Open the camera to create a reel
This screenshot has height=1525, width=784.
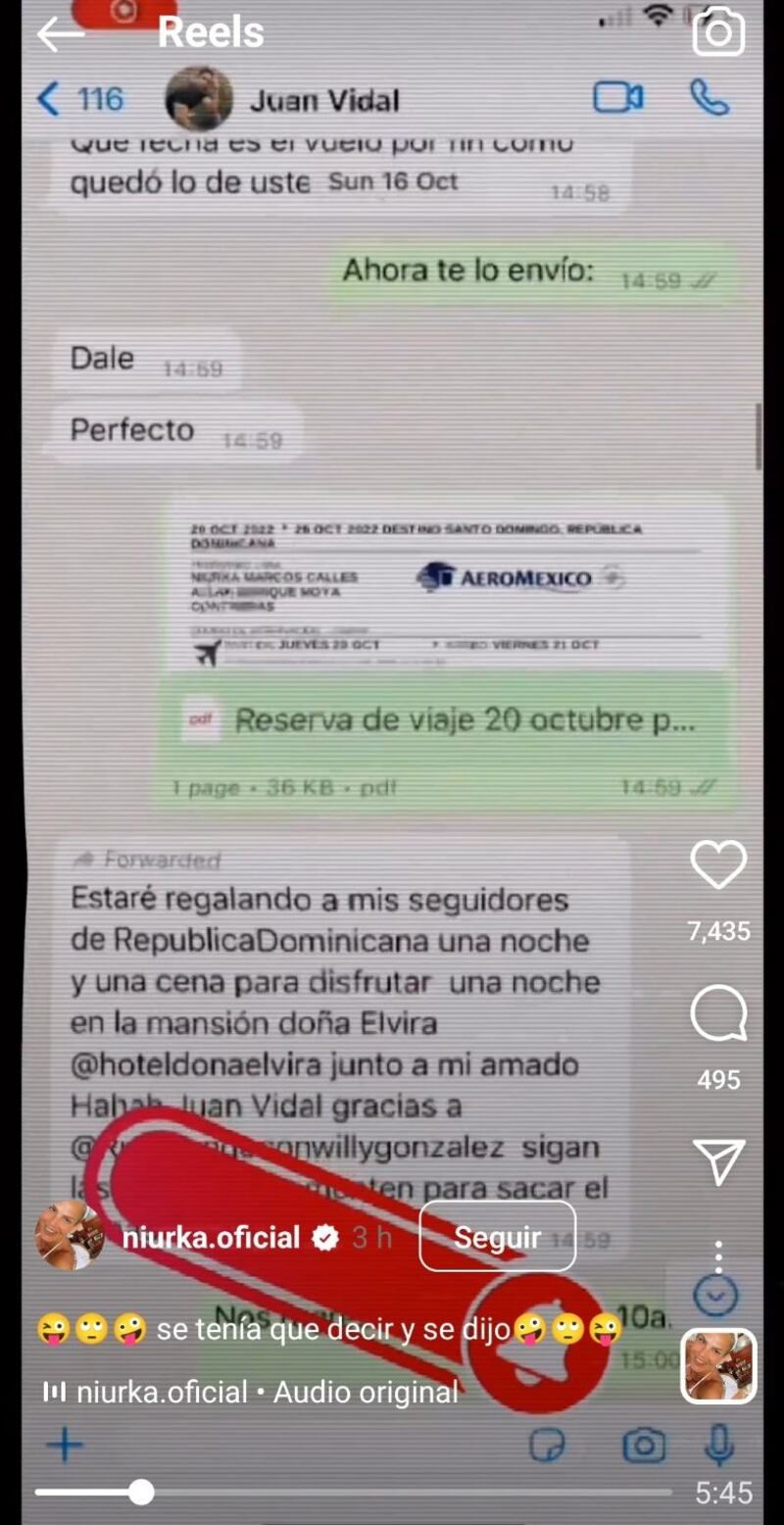click(718, 33)
